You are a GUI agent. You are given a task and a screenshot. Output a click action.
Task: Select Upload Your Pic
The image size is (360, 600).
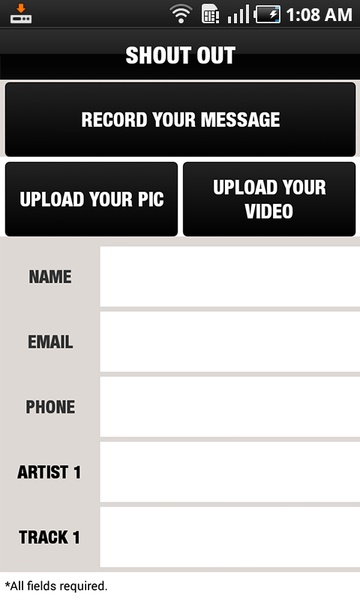(x=91, y=199)
